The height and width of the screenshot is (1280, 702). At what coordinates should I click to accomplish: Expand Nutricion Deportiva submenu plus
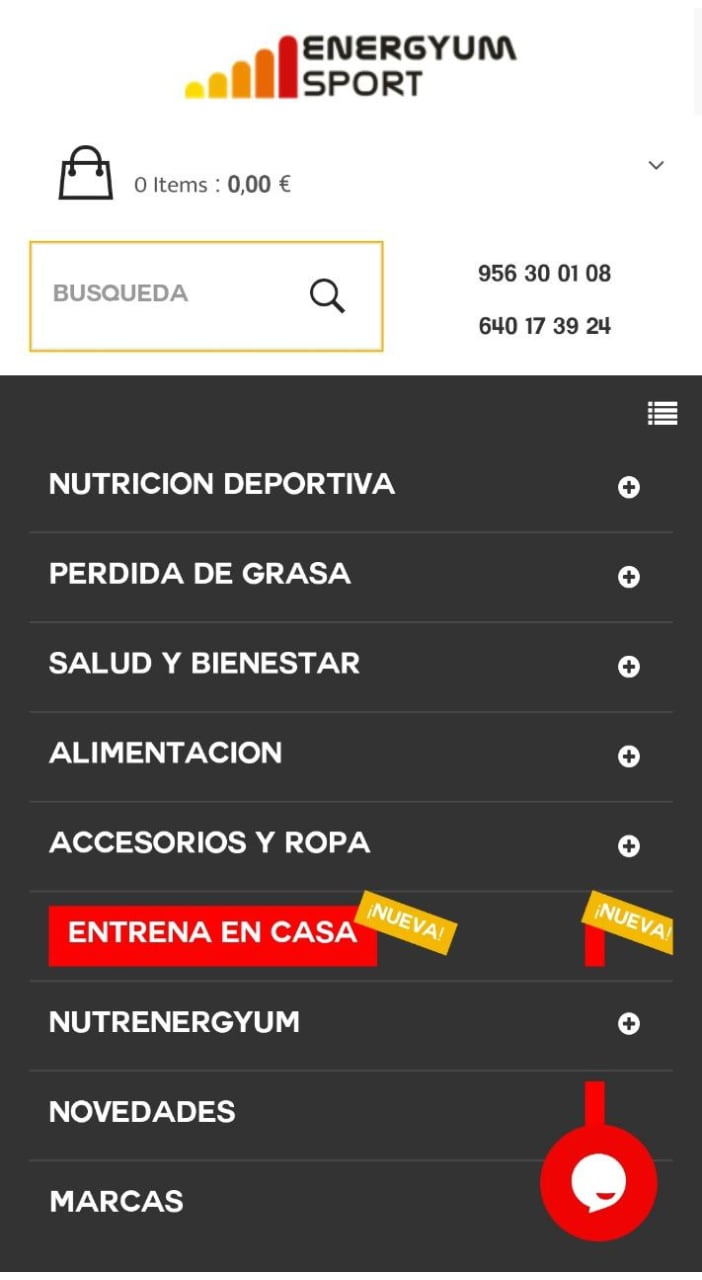[629, 487]
